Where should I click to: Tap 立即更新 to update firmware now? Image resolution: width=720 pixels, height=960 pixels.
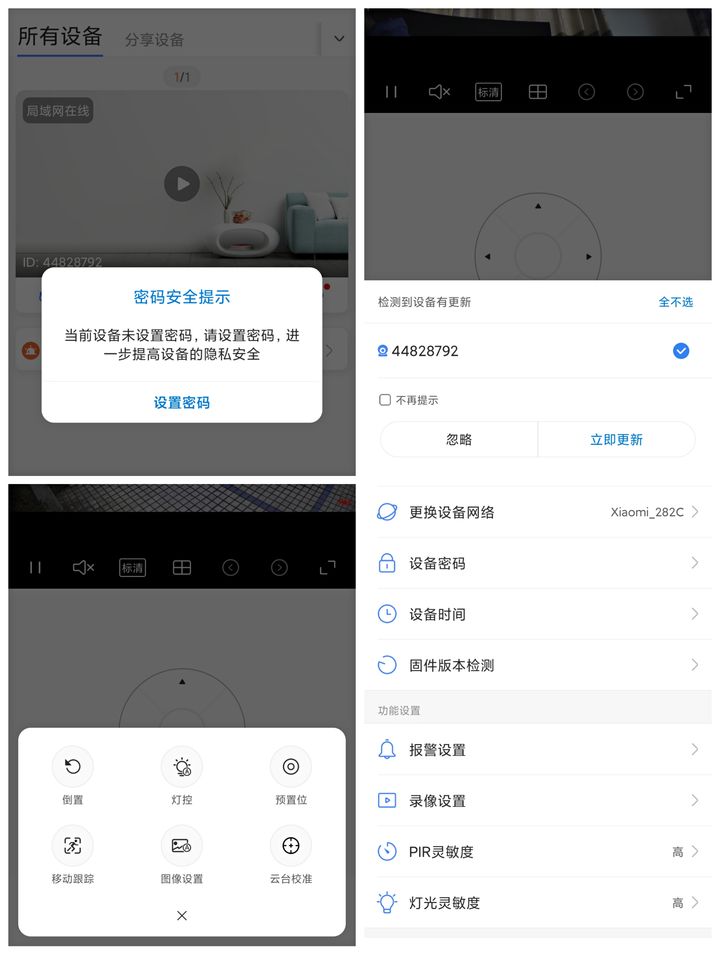616,440
